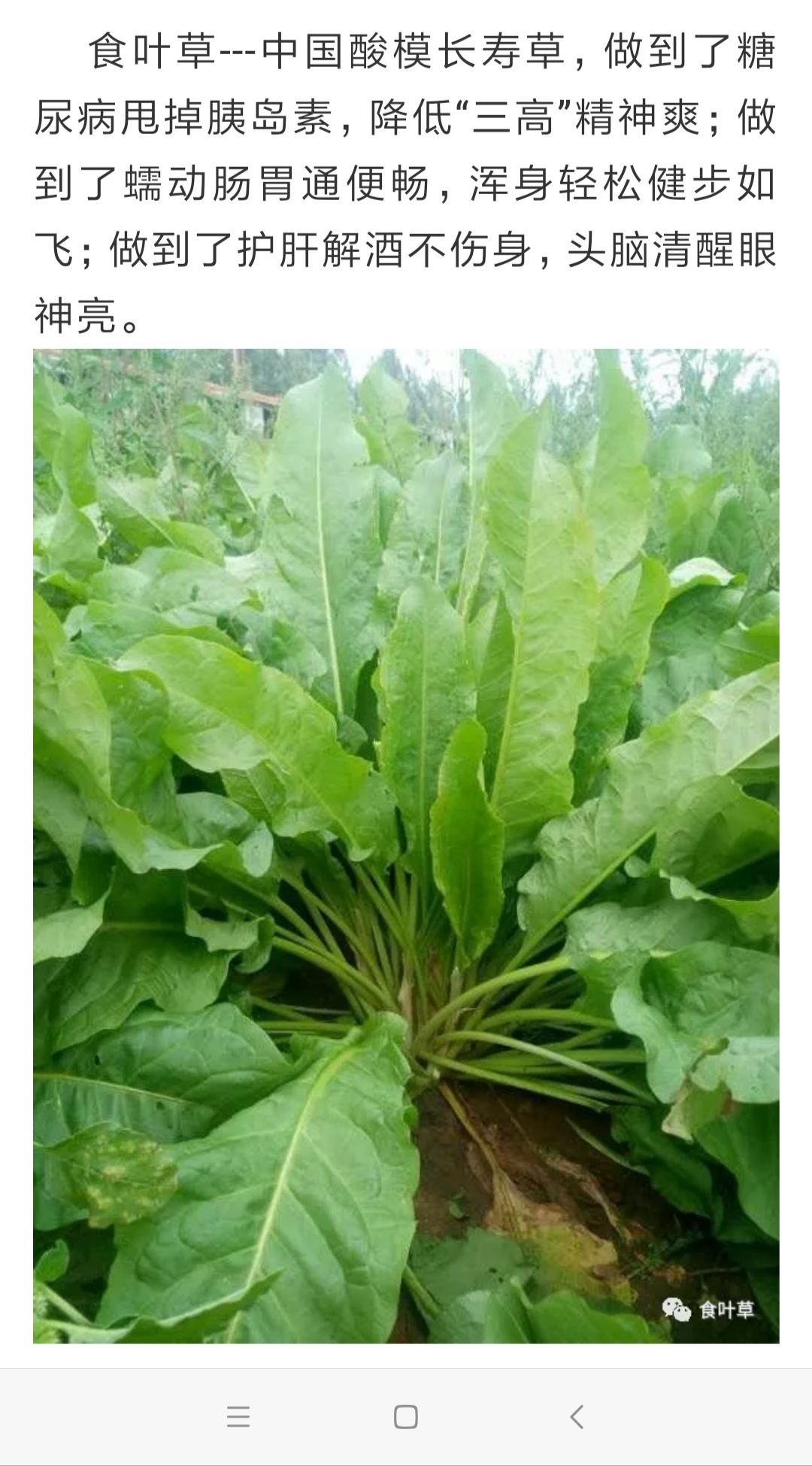Open the recent apps menu button
The width and height of the screenshot is (812, 1466).
[238, 1417]
